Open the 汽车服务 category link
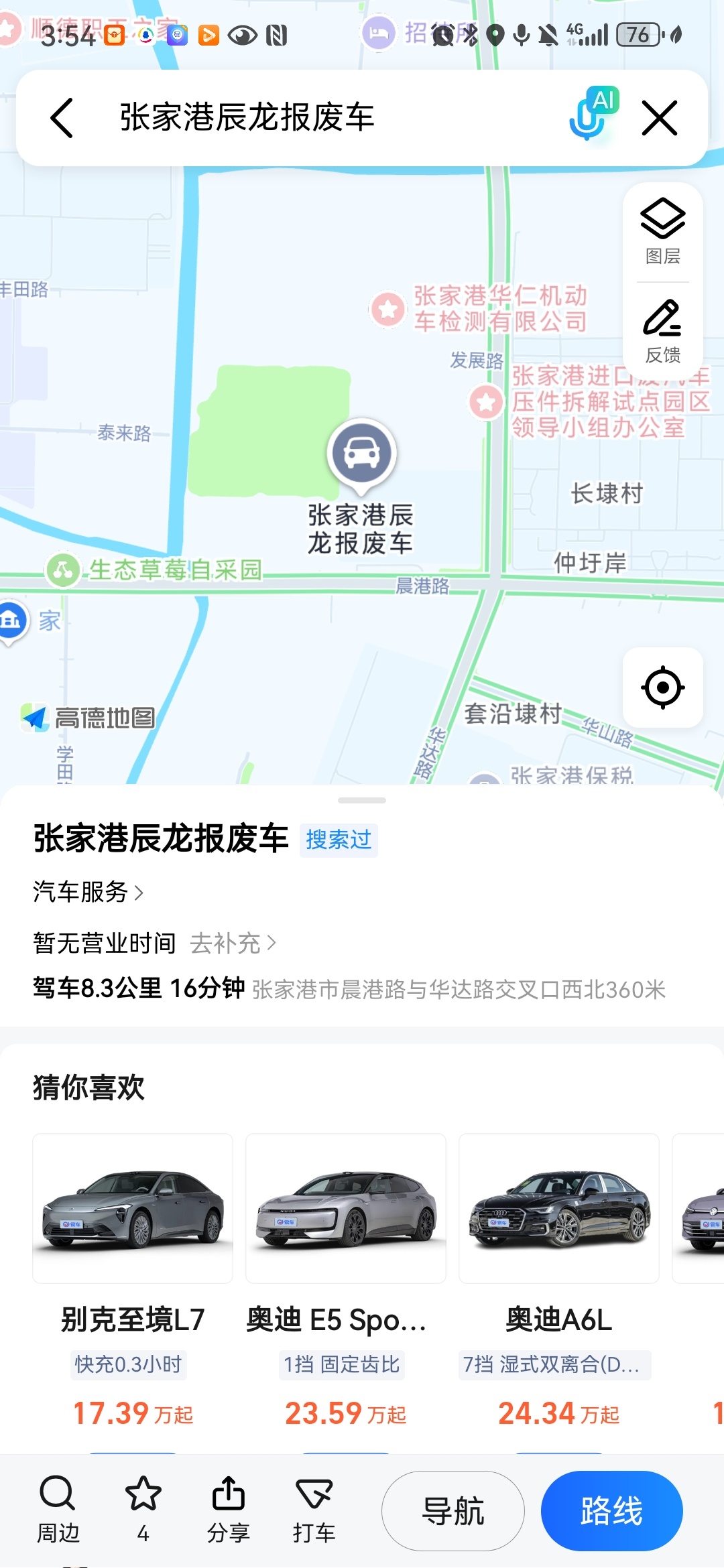724x1568 pixels. (88, 892)
